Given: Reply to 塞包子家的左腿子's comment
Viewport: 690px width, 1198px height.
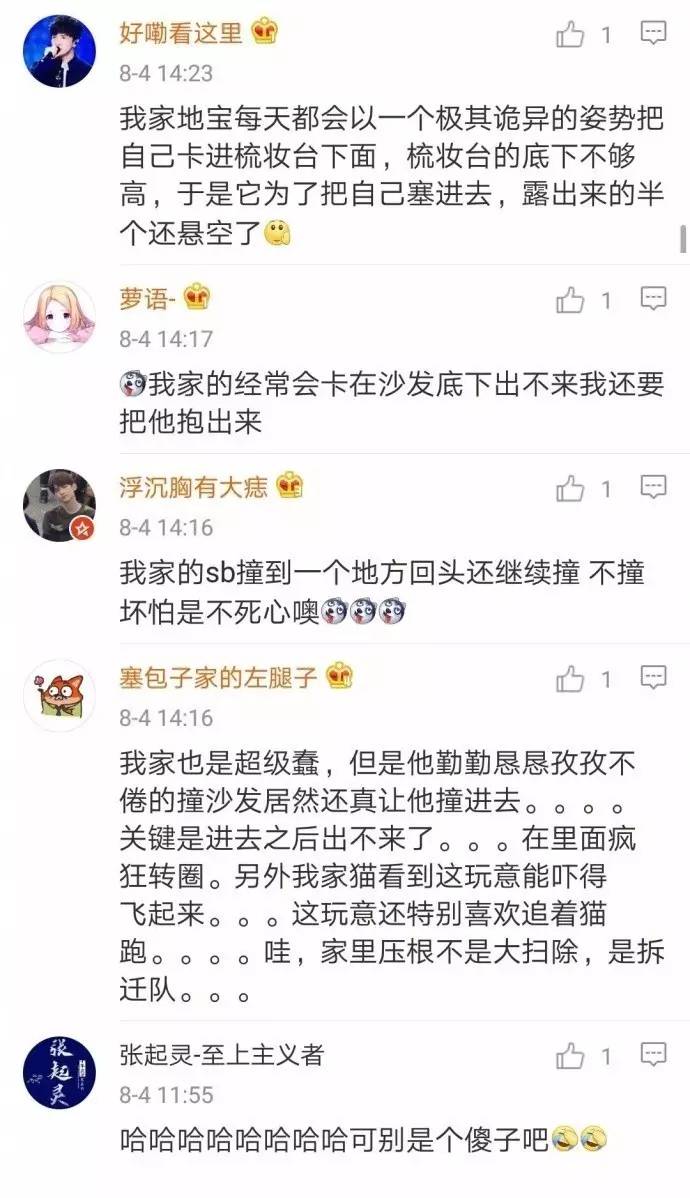Looking at the screenshot, I should [x=653, y=678].
